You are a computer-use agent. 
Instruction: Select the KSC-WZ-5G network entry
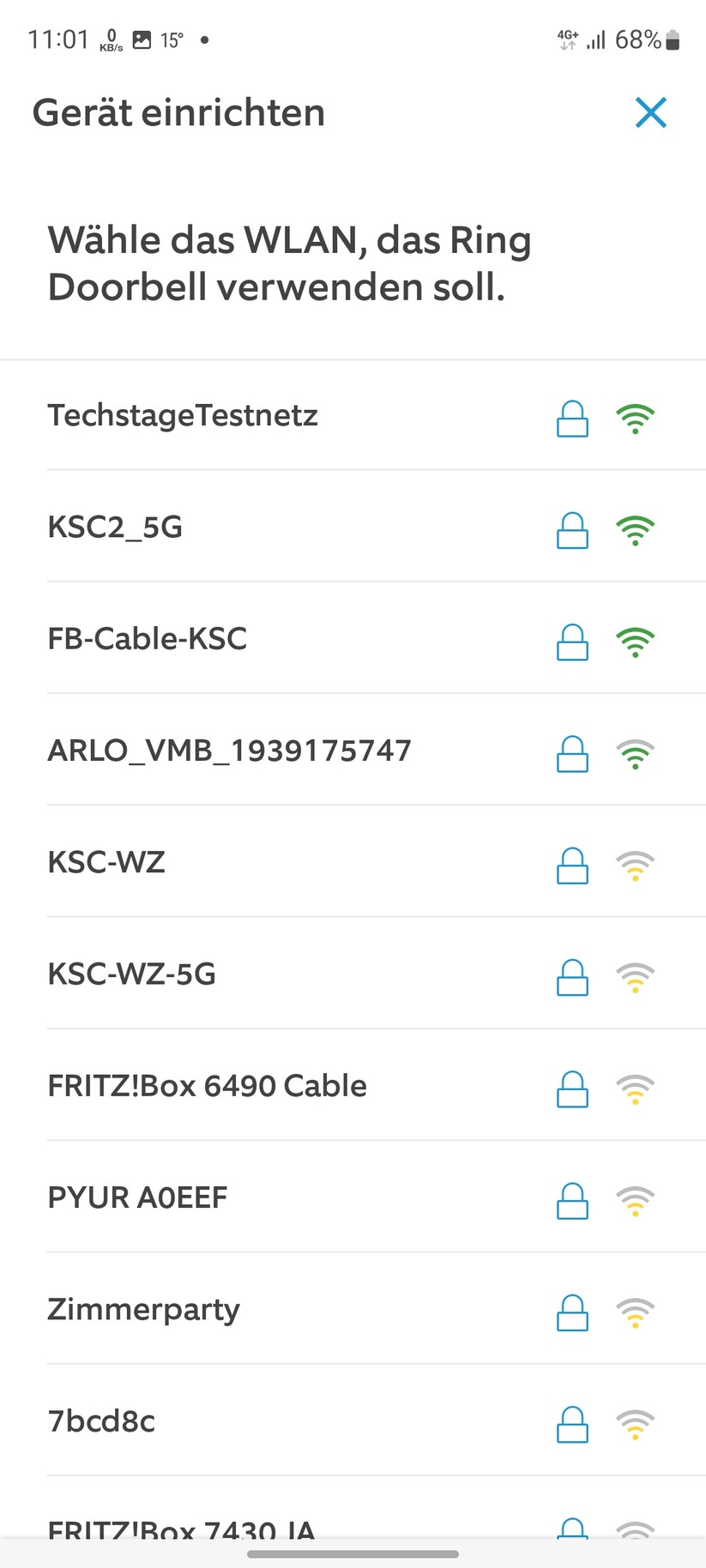point(131,974)
